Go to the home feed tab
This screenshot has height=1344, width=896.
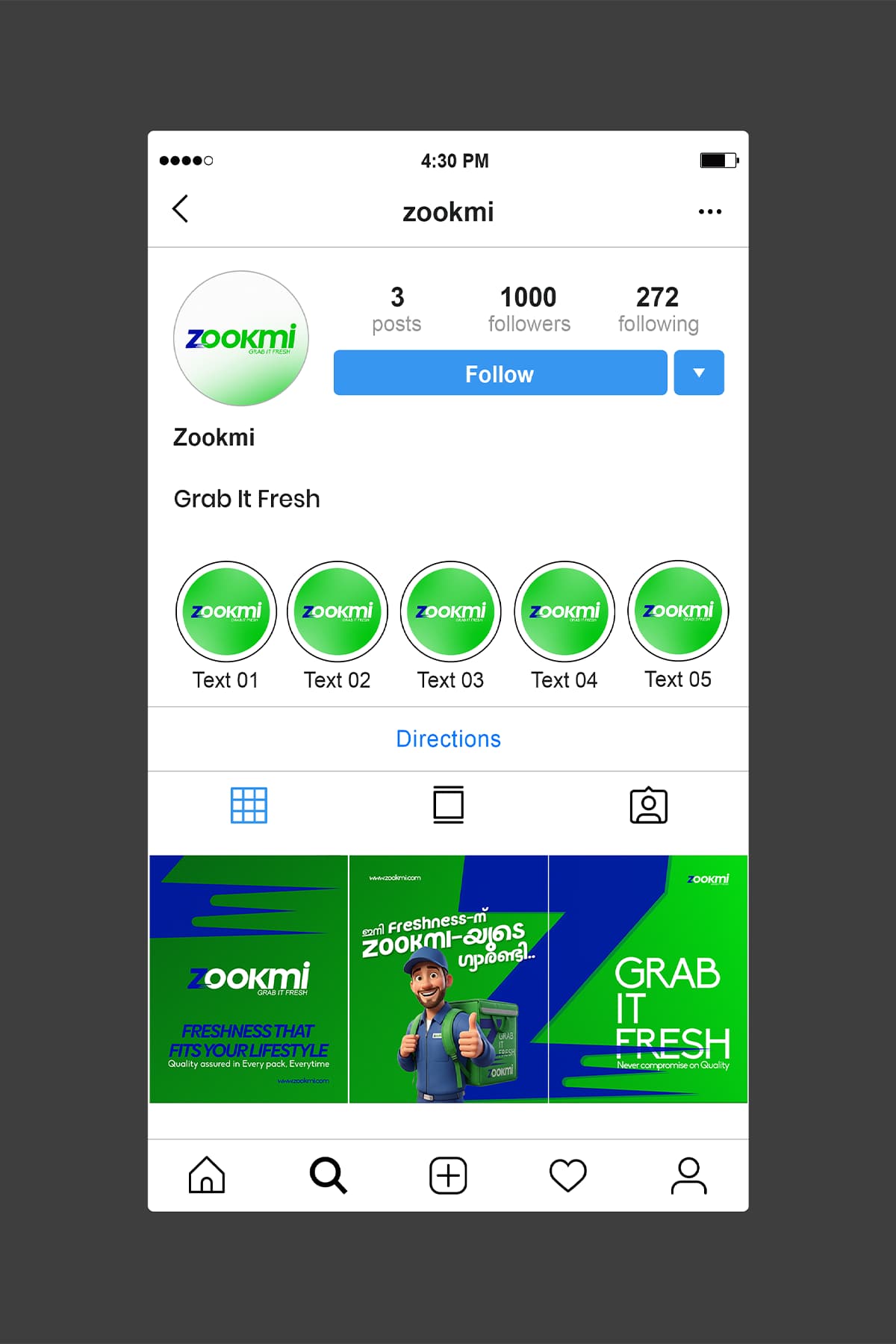[207, 1175]
